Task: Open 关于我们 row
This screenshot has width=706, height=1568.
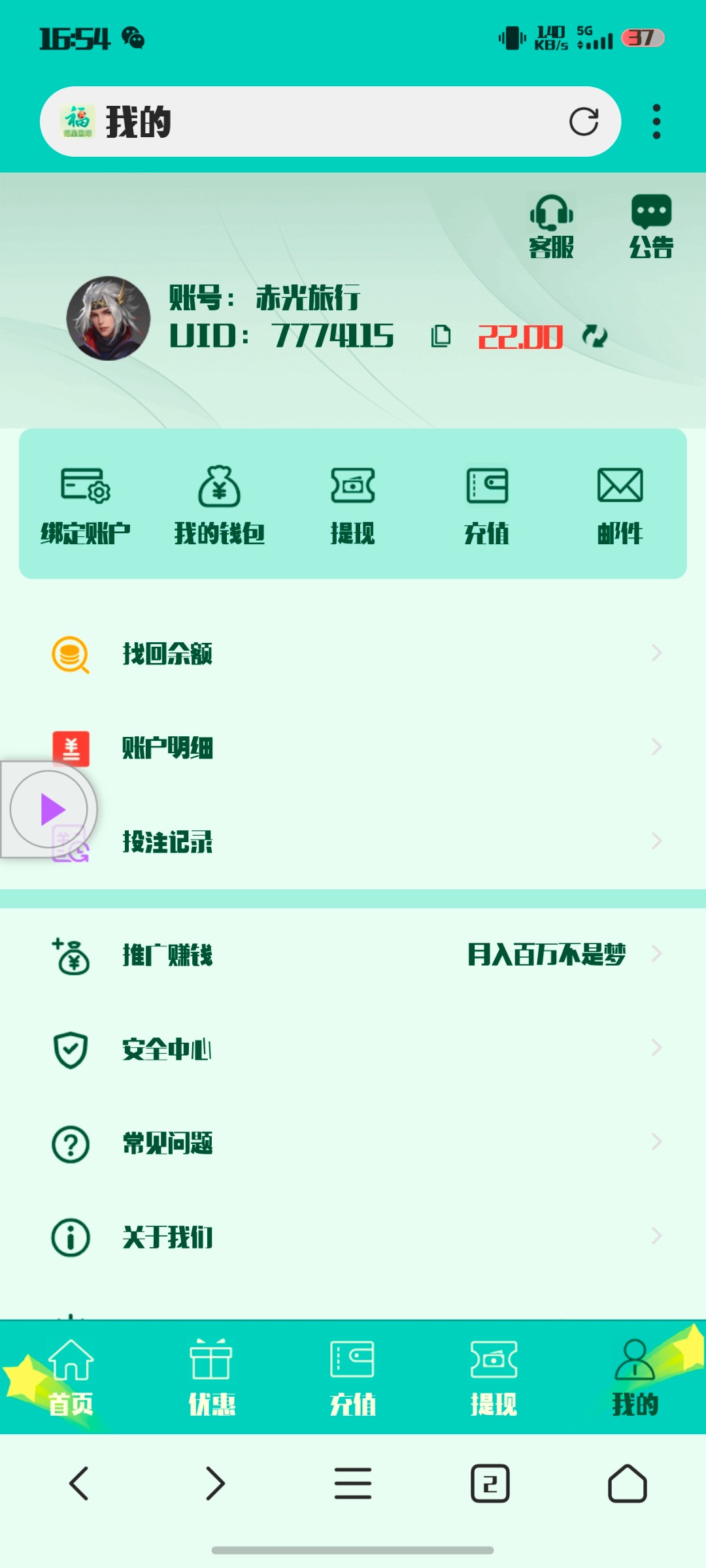Action: click(353, 1237)
